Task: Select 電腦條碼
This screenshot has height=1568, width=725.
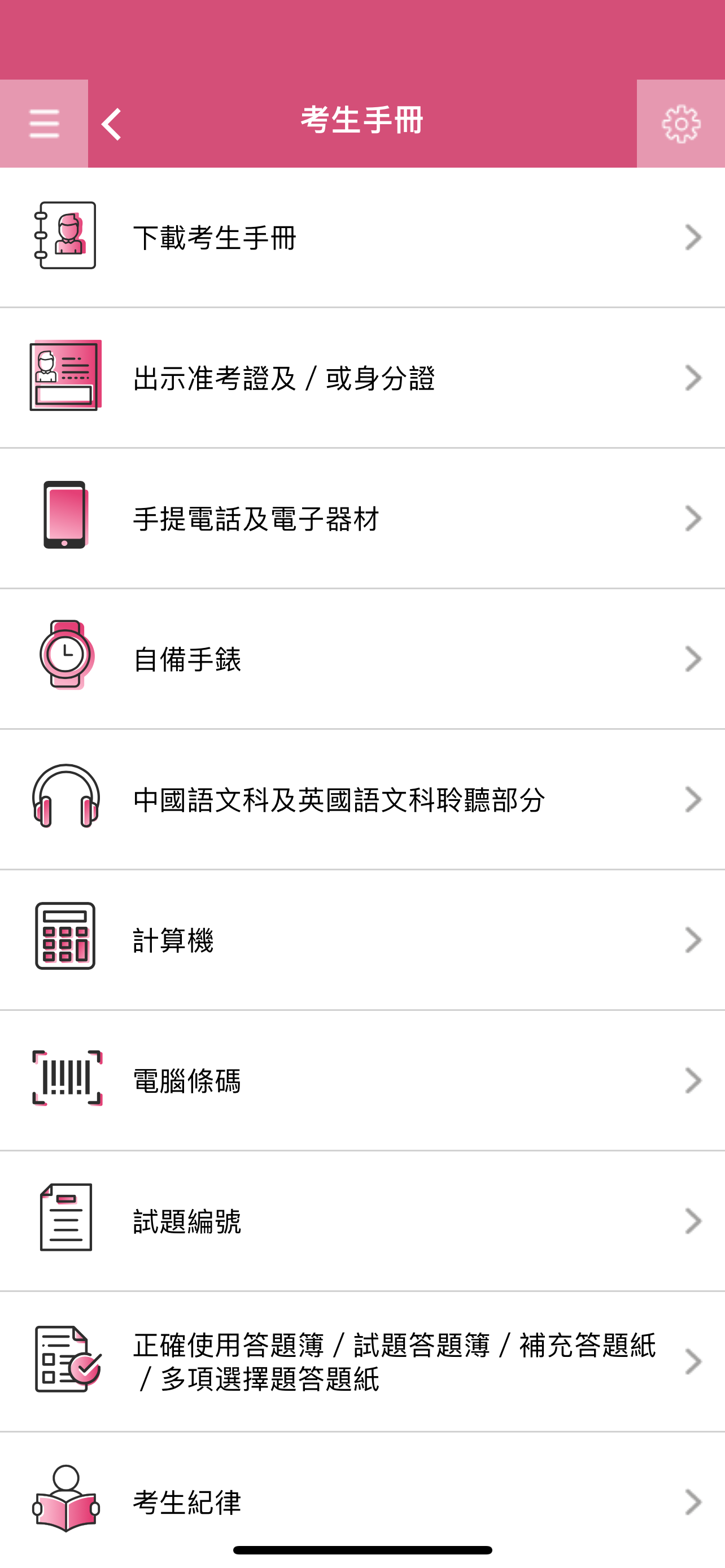Action: point(362,1081)
